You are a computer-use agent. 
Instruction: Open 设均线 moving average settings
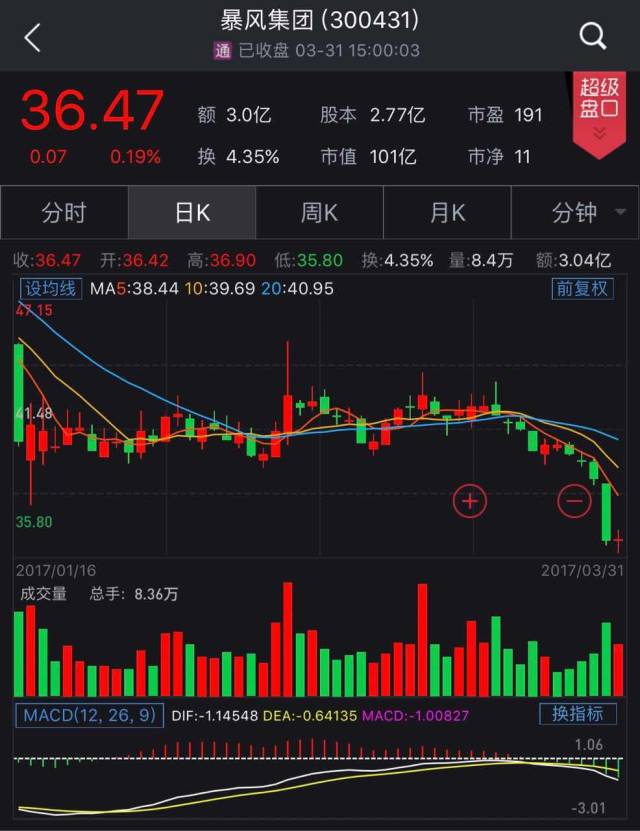pyautogui.click(x=51, y=289)
